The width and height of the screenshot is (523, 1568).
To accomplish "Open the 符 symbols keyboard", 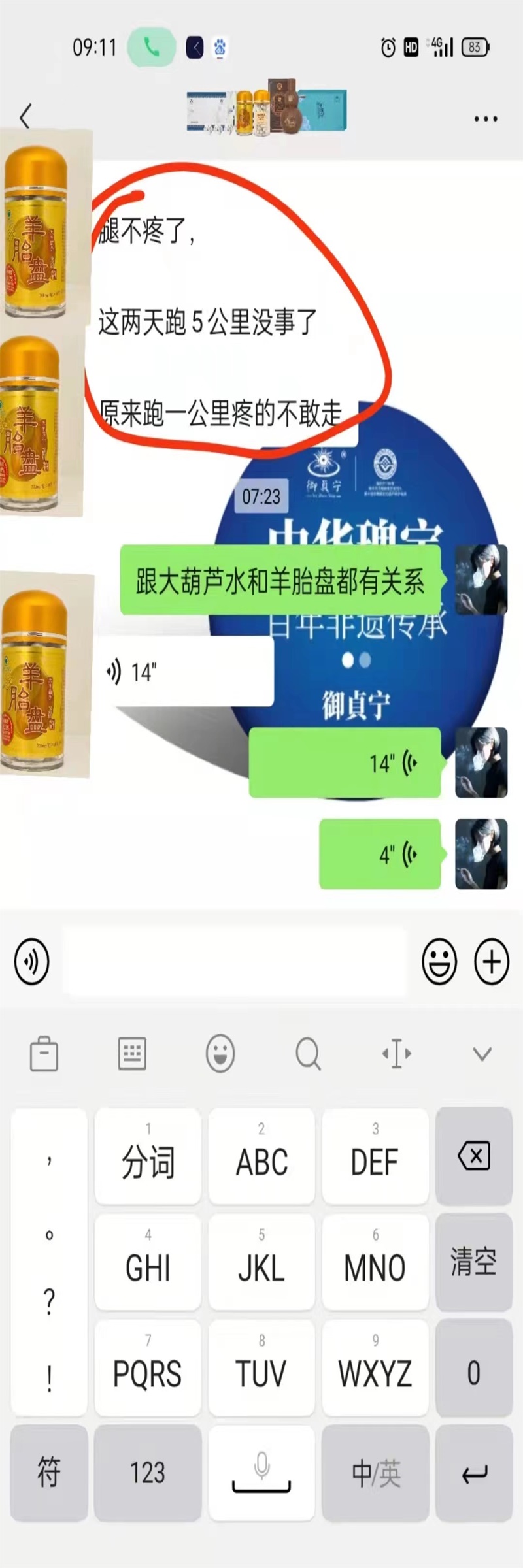I will (49, 1473).
